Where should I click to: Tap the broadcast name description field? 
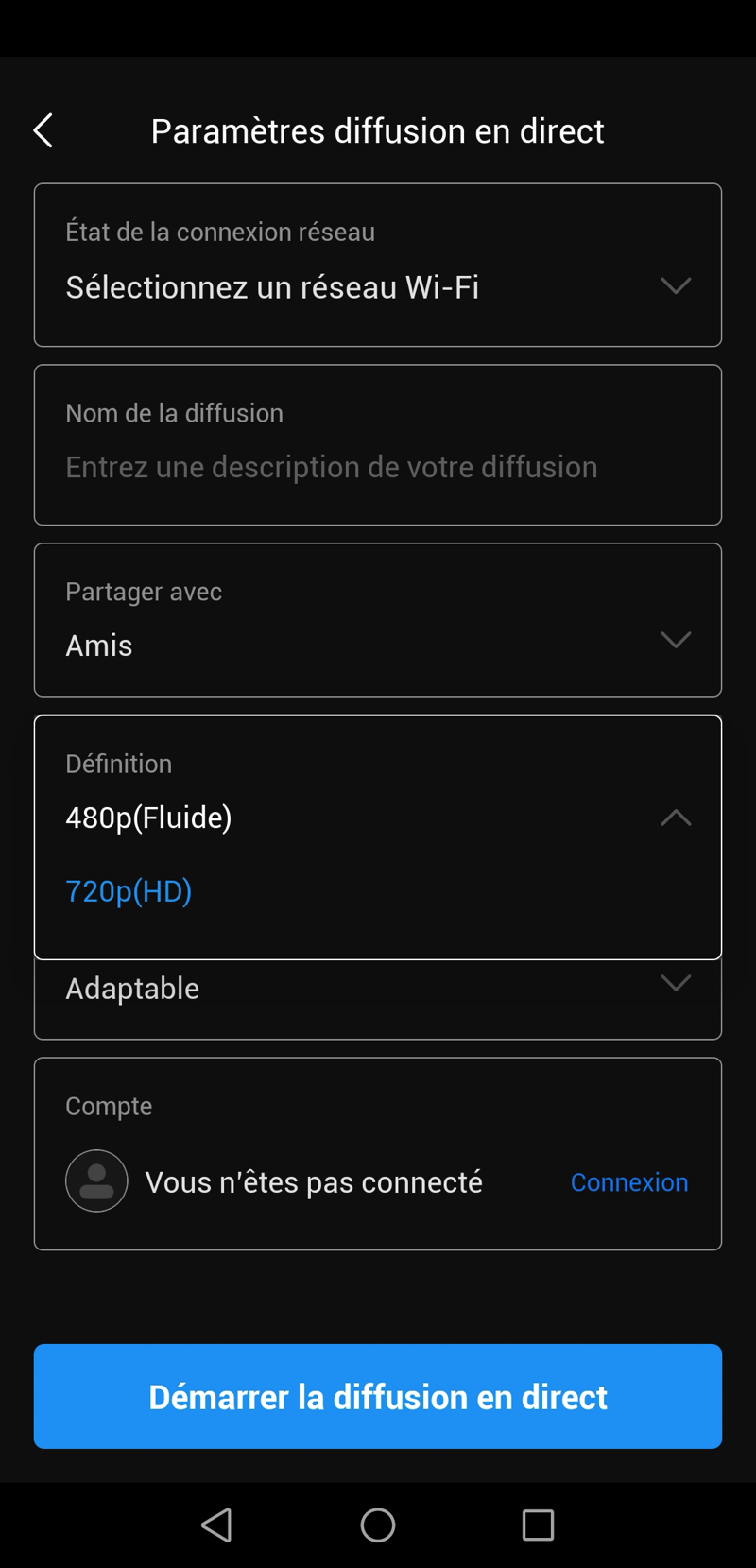(378, 445)
